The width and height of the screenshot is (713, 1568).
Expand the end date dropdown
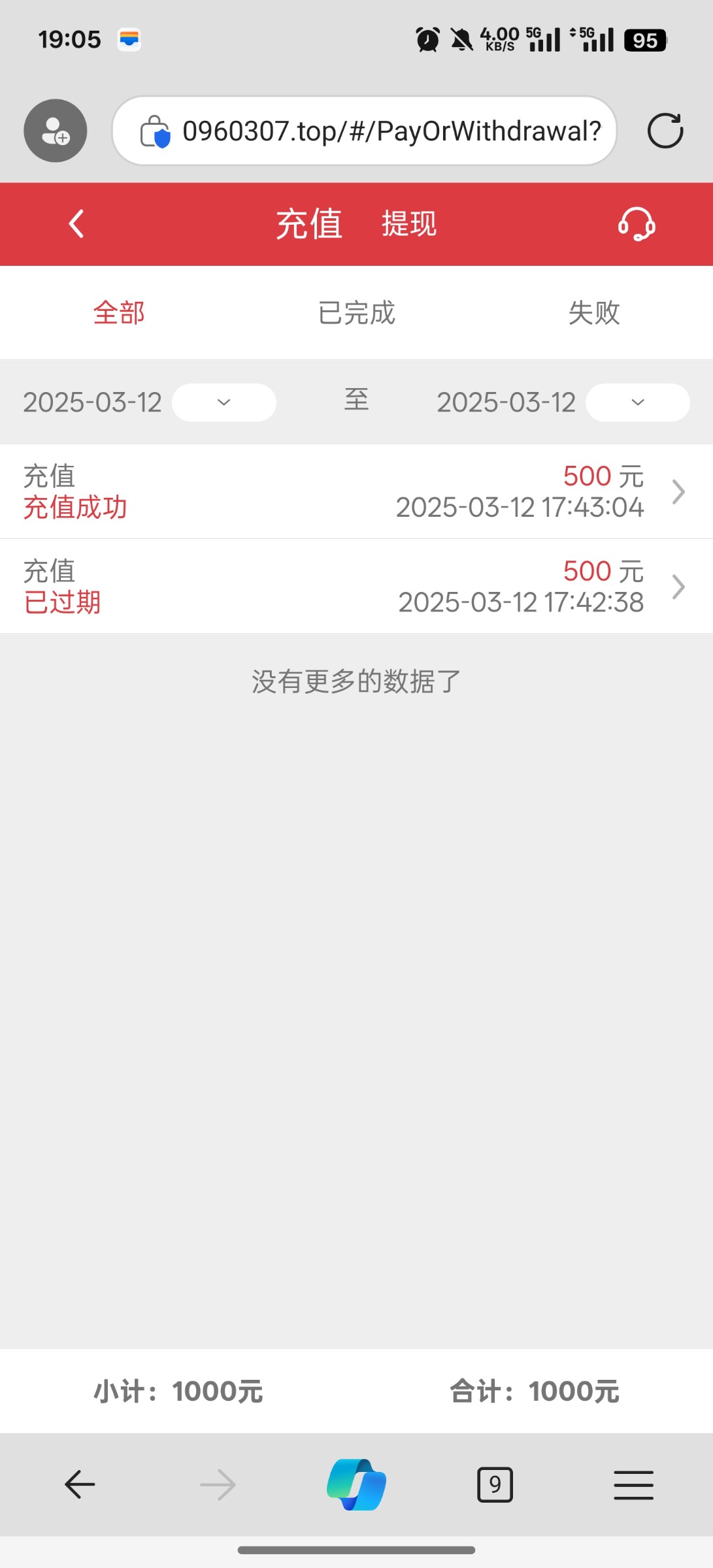pos(637,402)
